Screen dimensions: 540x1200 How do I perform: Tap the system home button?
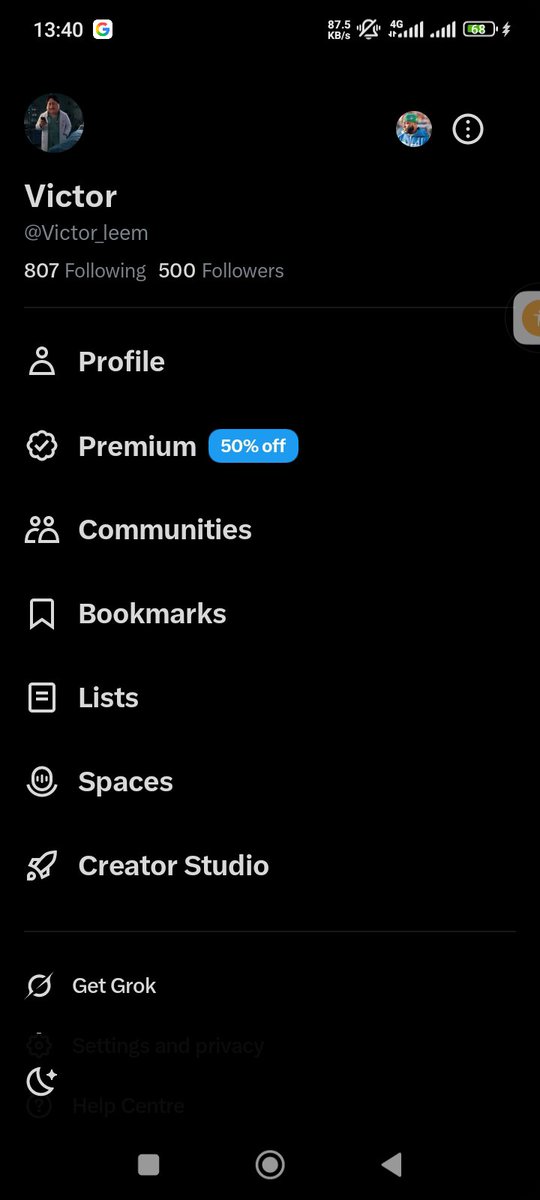(270, 1164)
